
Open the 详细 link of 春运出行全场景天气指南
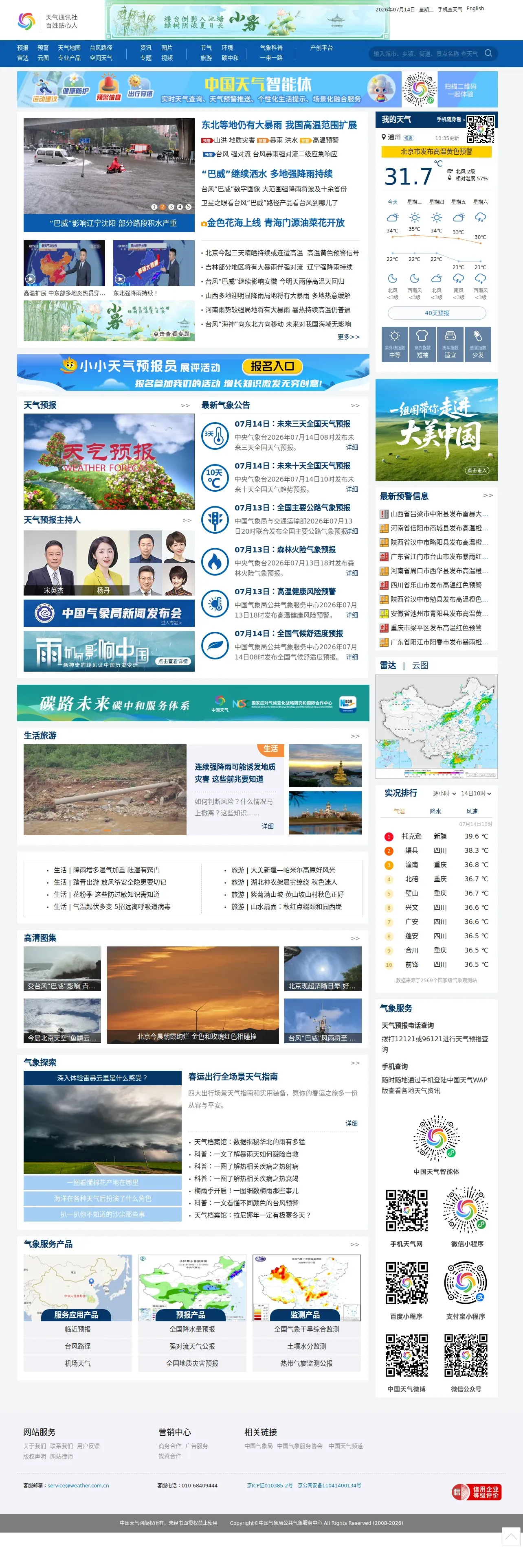point(351,1123)
